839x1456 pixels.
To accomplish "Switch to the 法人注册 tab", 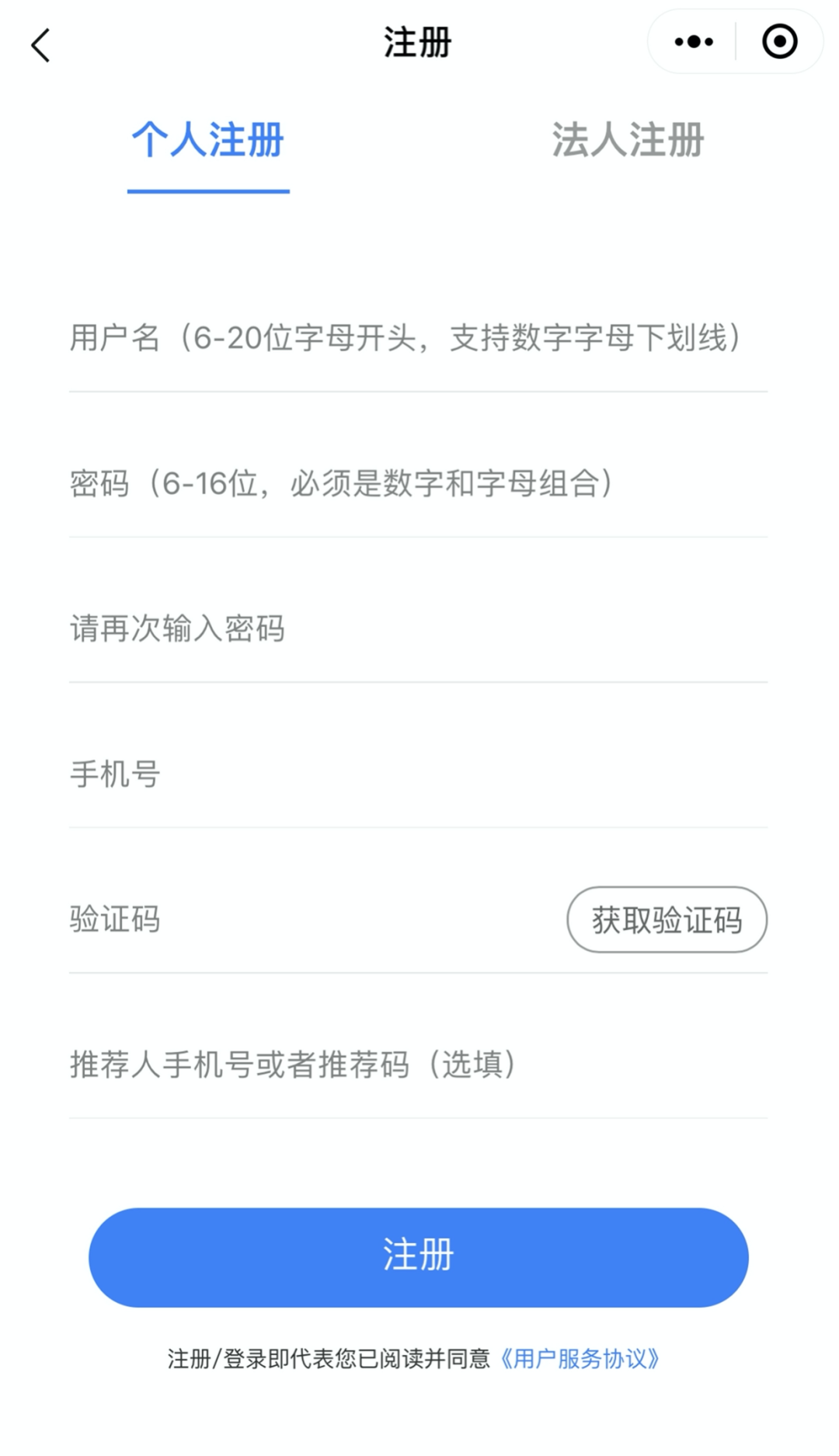I will 628,141.
